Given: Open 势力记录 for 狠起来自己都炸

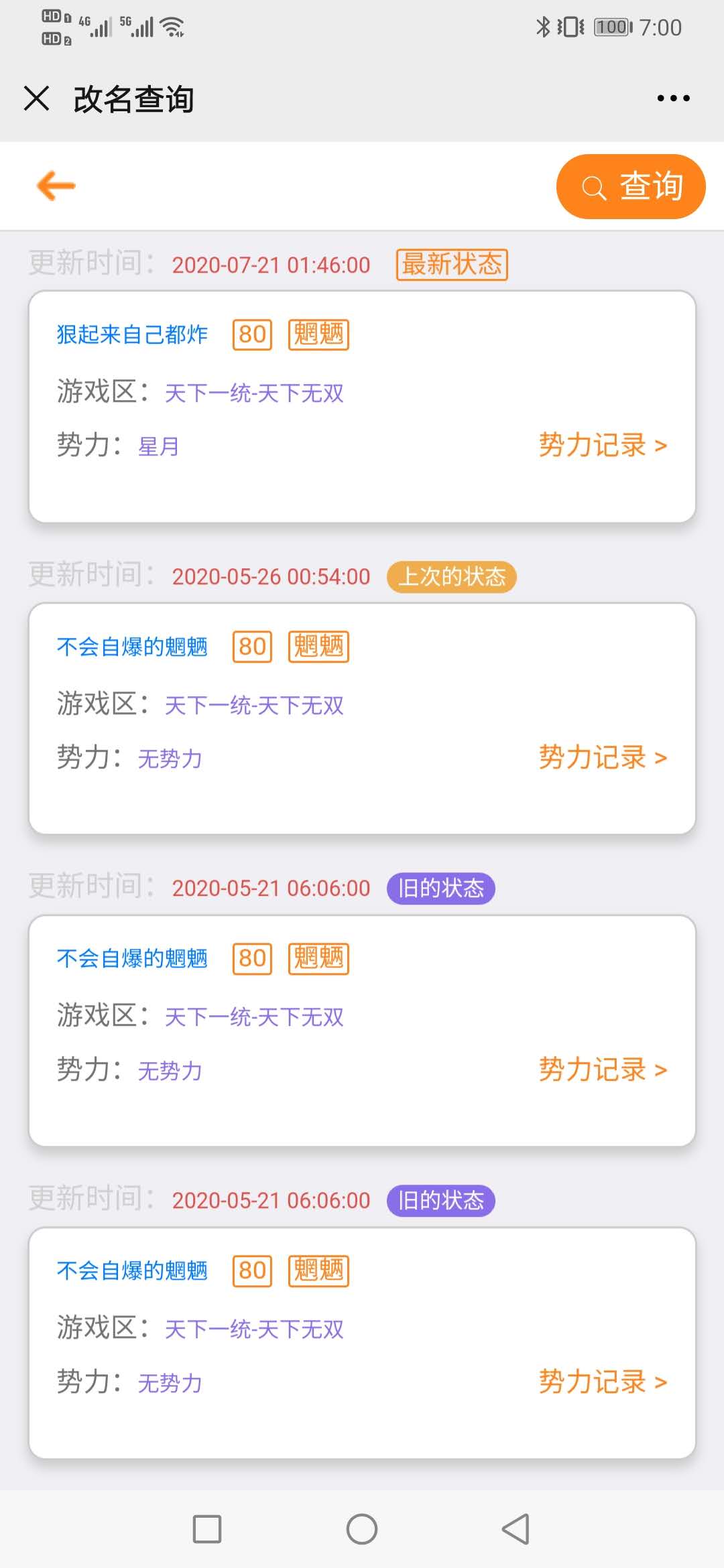Looking at the screenshot, I should pyautogui.click(x=603, y=445).
